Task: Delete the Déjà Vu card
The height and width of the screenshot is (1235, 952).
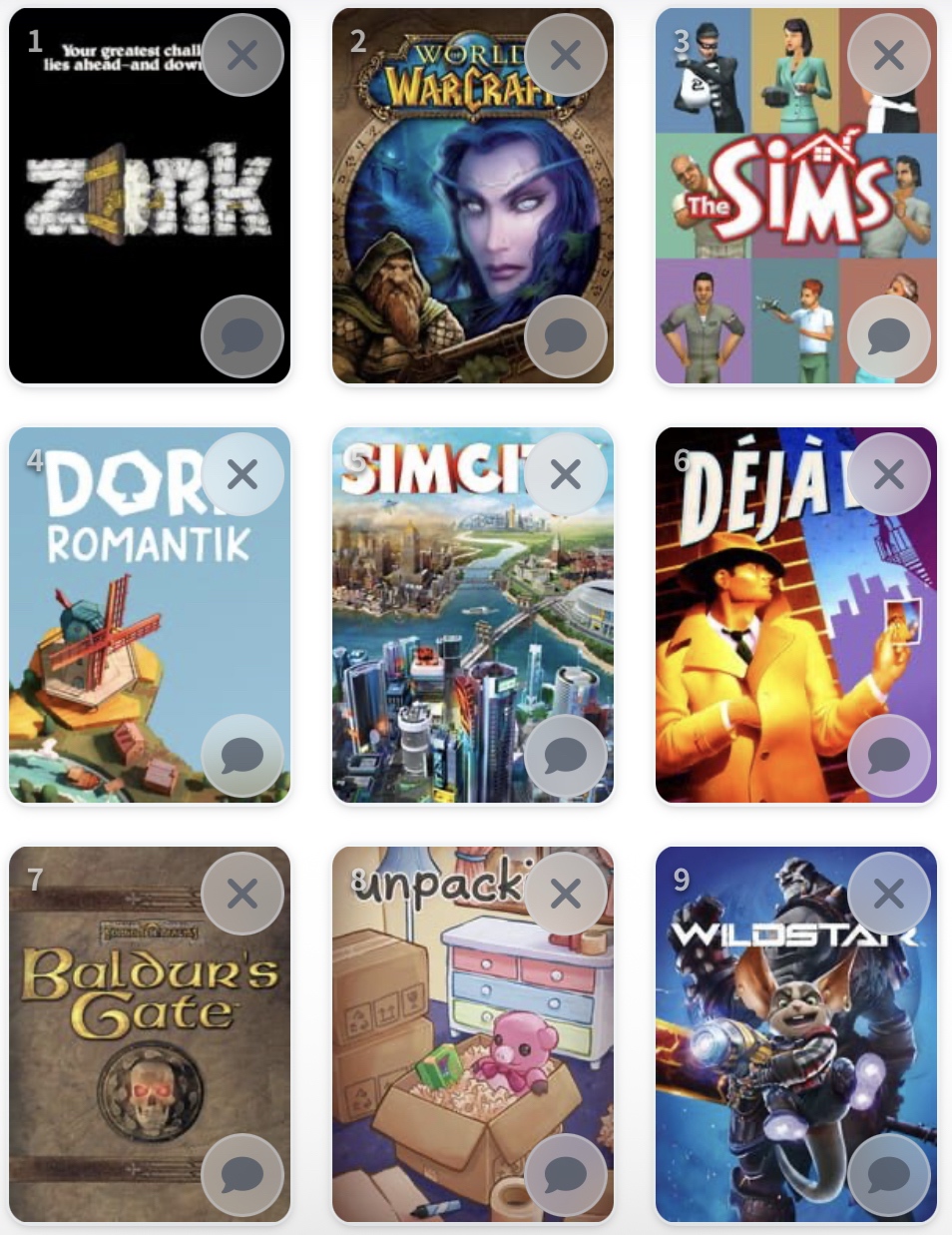Action: coord(889,474)
